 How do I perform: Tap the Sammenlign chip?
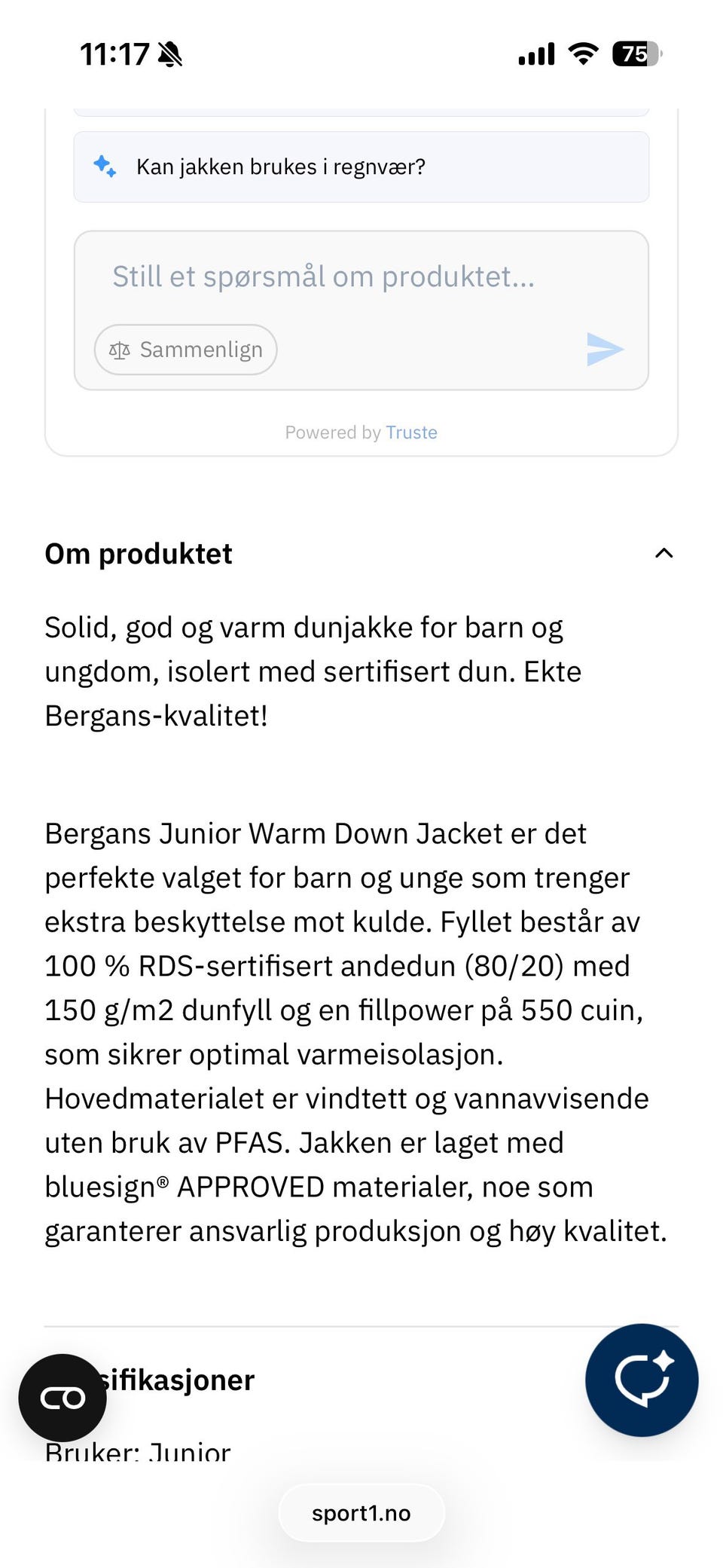(x=186, y=350)
